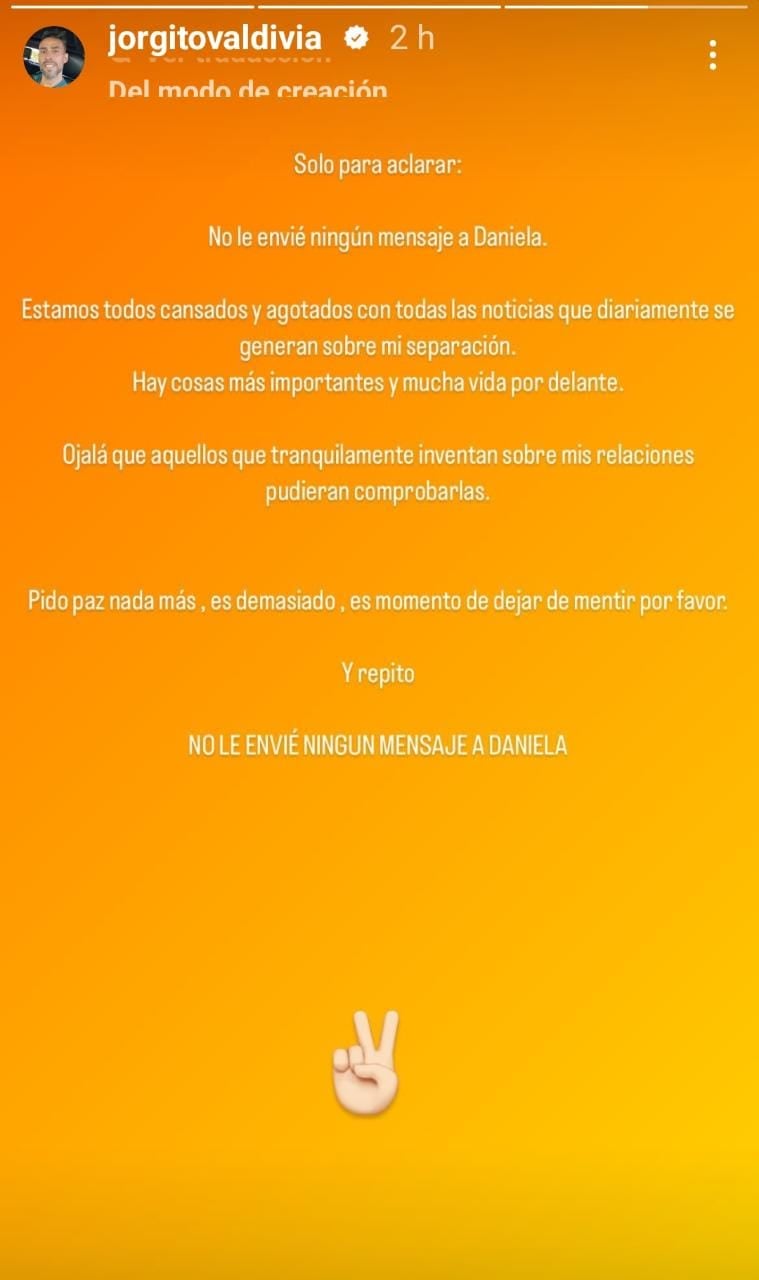Open the three-dot story options menu
759x1280 pixels.
point(712,55)
